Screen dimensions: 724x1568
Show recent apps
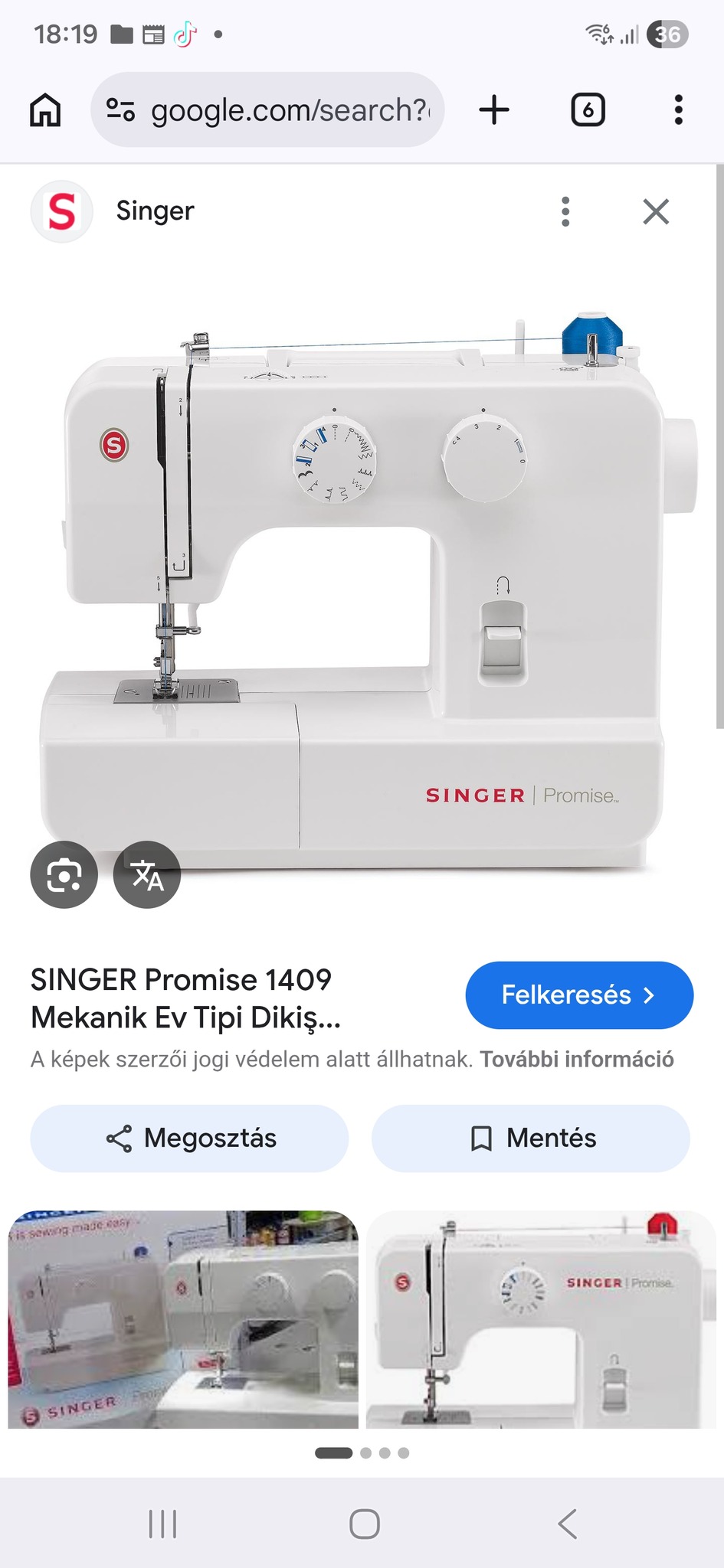(x=162, y=1524)
